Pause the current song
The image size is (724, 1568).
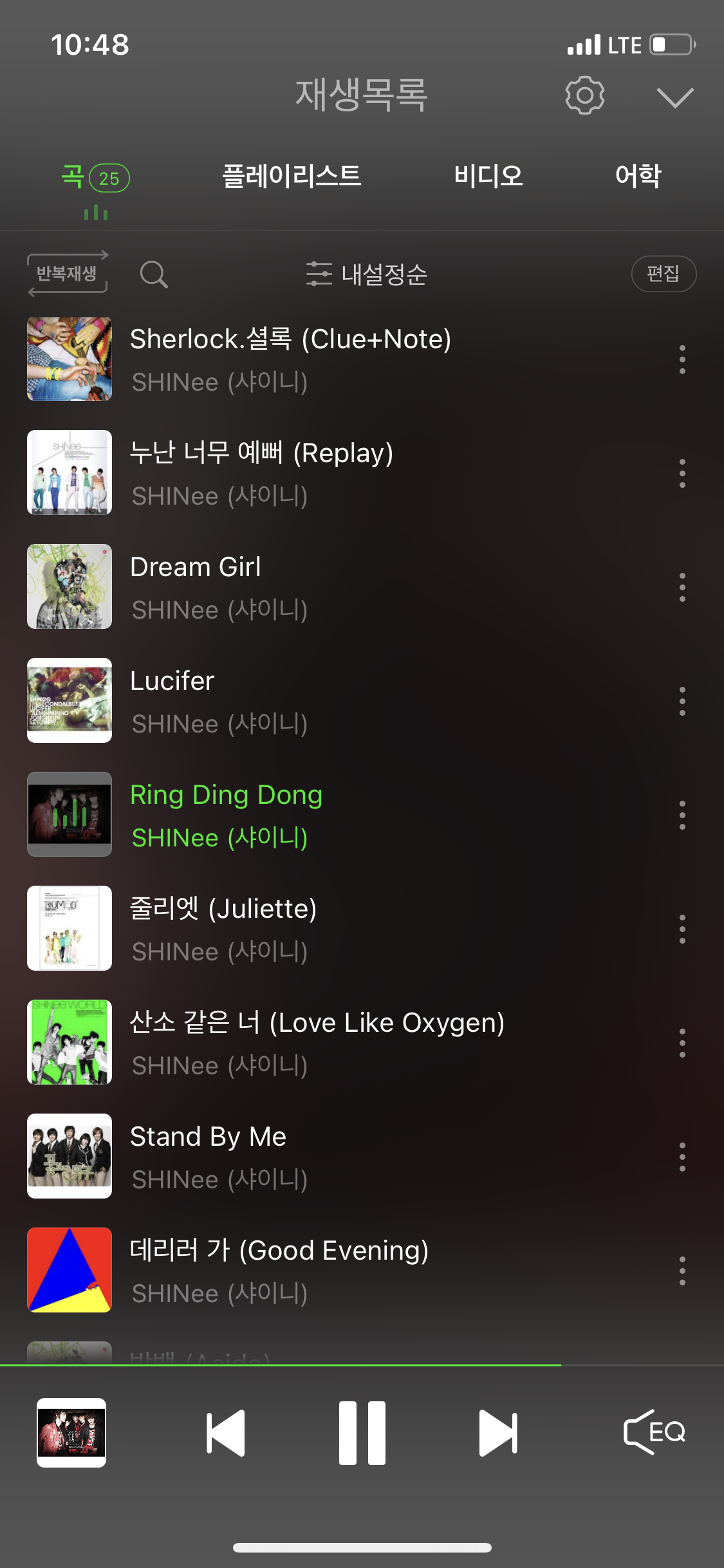(x=362, y=1433)
